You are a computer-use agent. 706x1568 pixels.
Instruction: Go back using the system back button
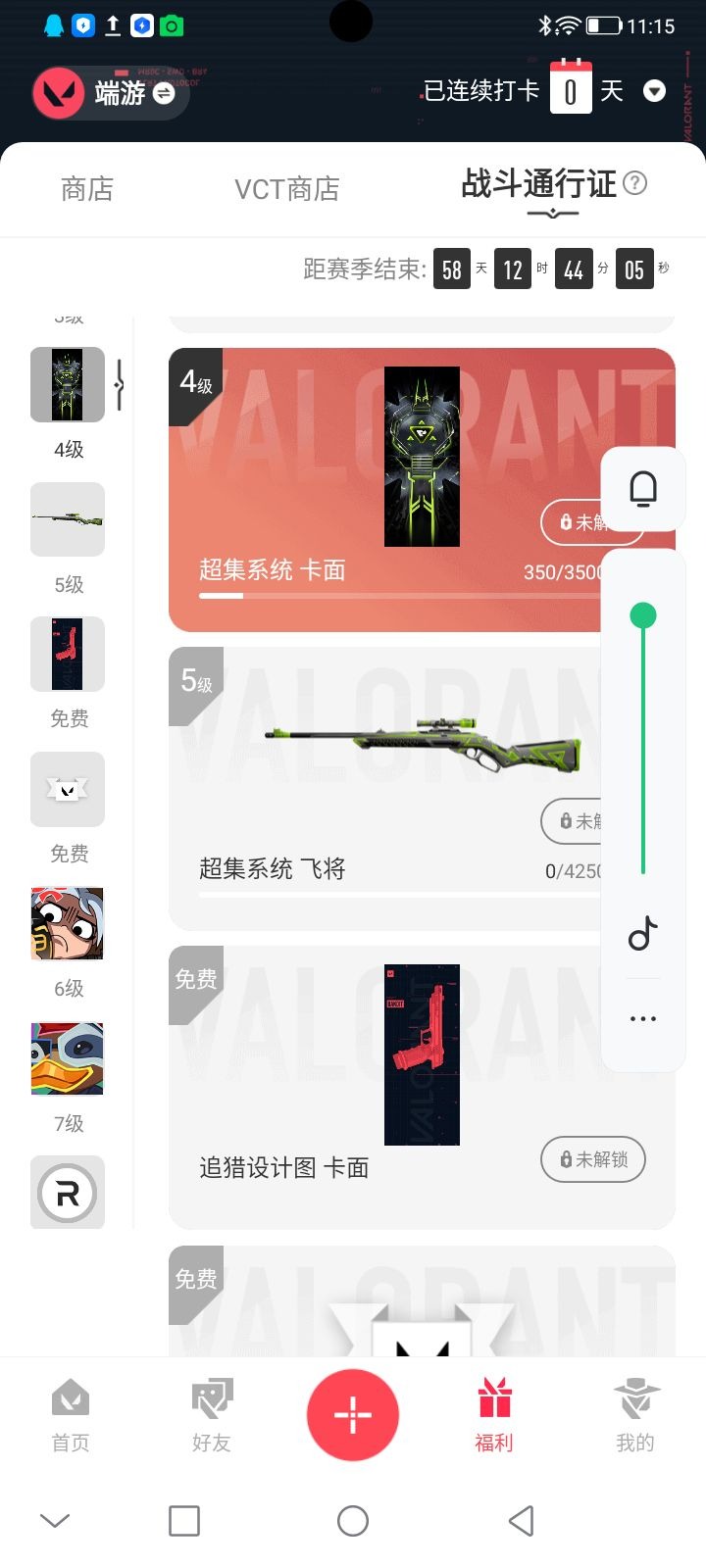pos(522,1521)
